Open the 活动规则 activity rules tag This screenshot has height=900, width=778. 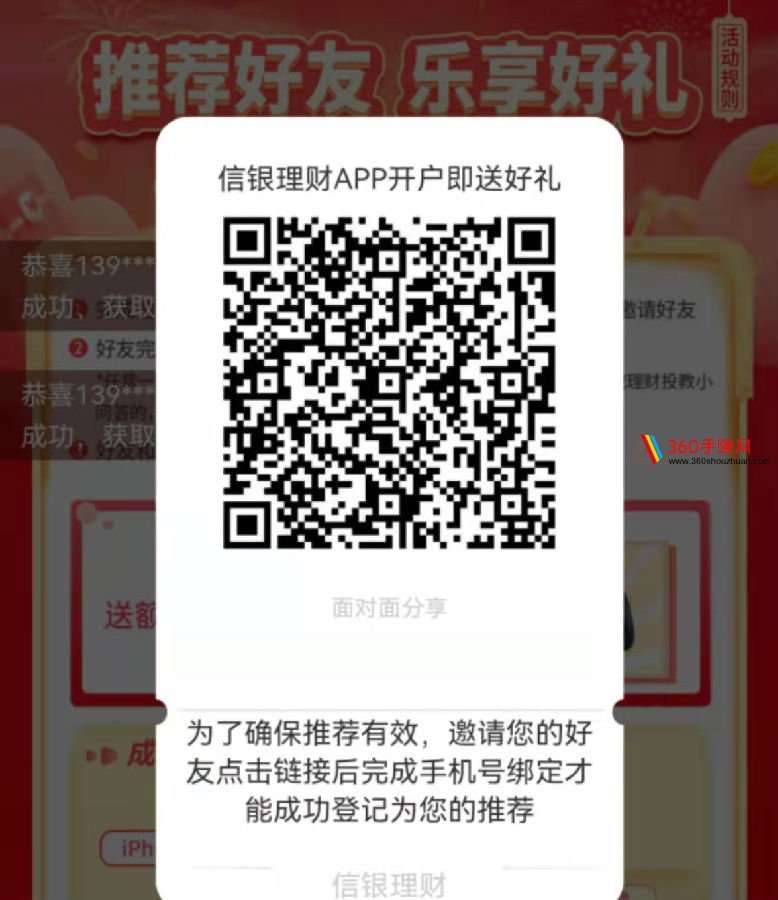tap(731, 66)
